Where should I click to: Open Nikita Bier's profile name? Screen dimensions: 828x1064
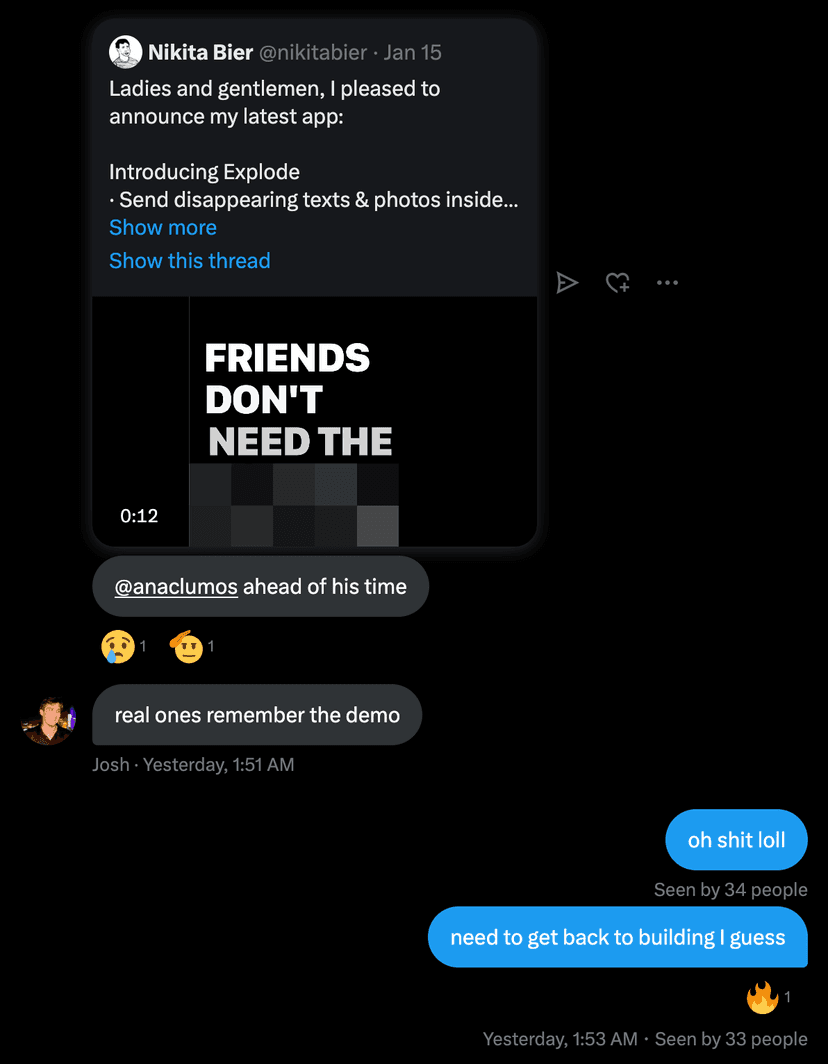point(200,52)
